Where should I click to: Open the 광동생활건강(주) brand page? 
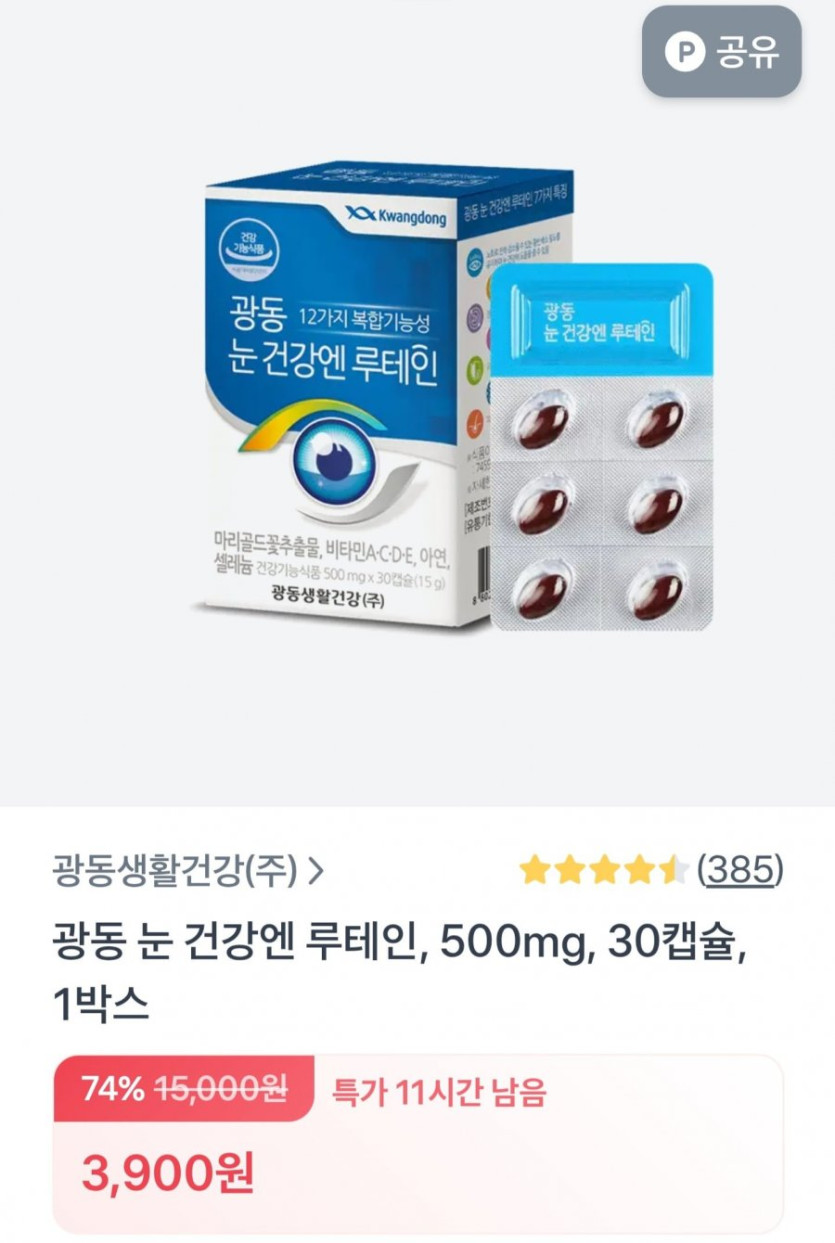pos(188,871)
